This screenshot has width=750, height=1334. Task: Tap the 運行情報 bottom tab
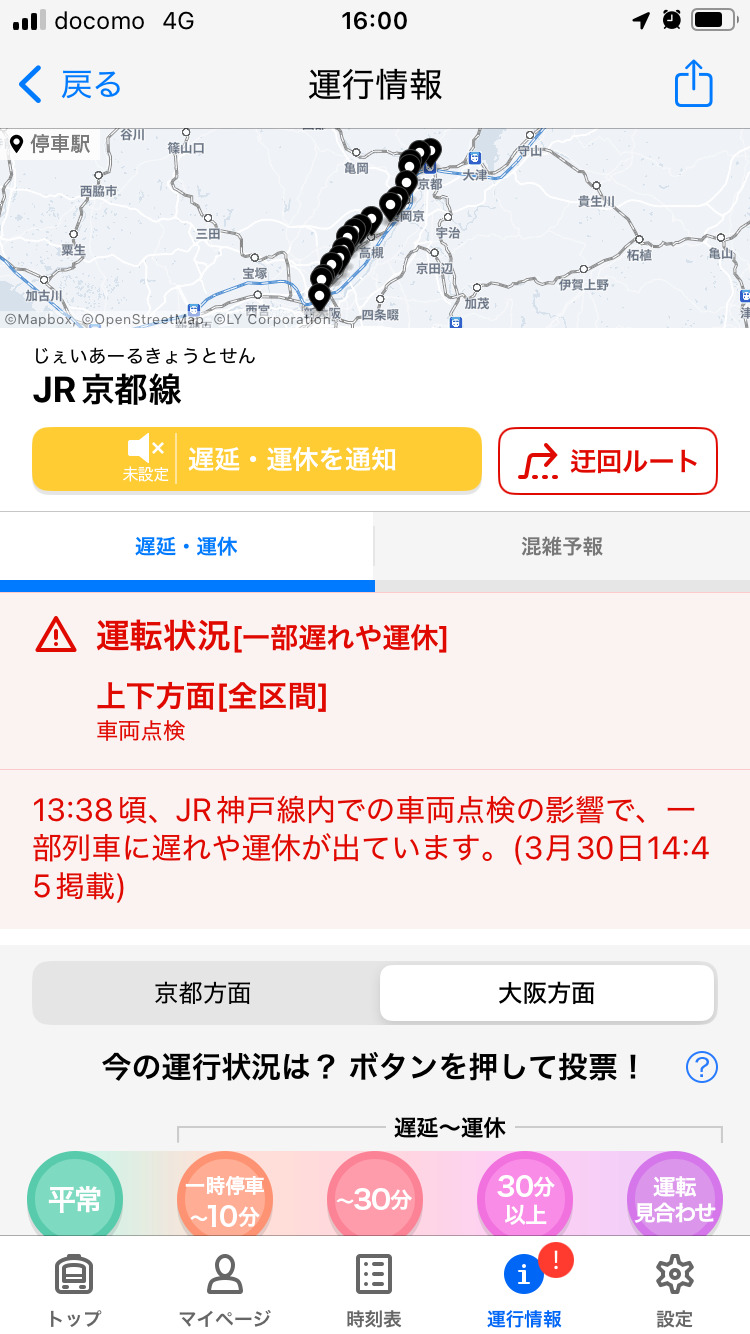[x=525, y=1289]
